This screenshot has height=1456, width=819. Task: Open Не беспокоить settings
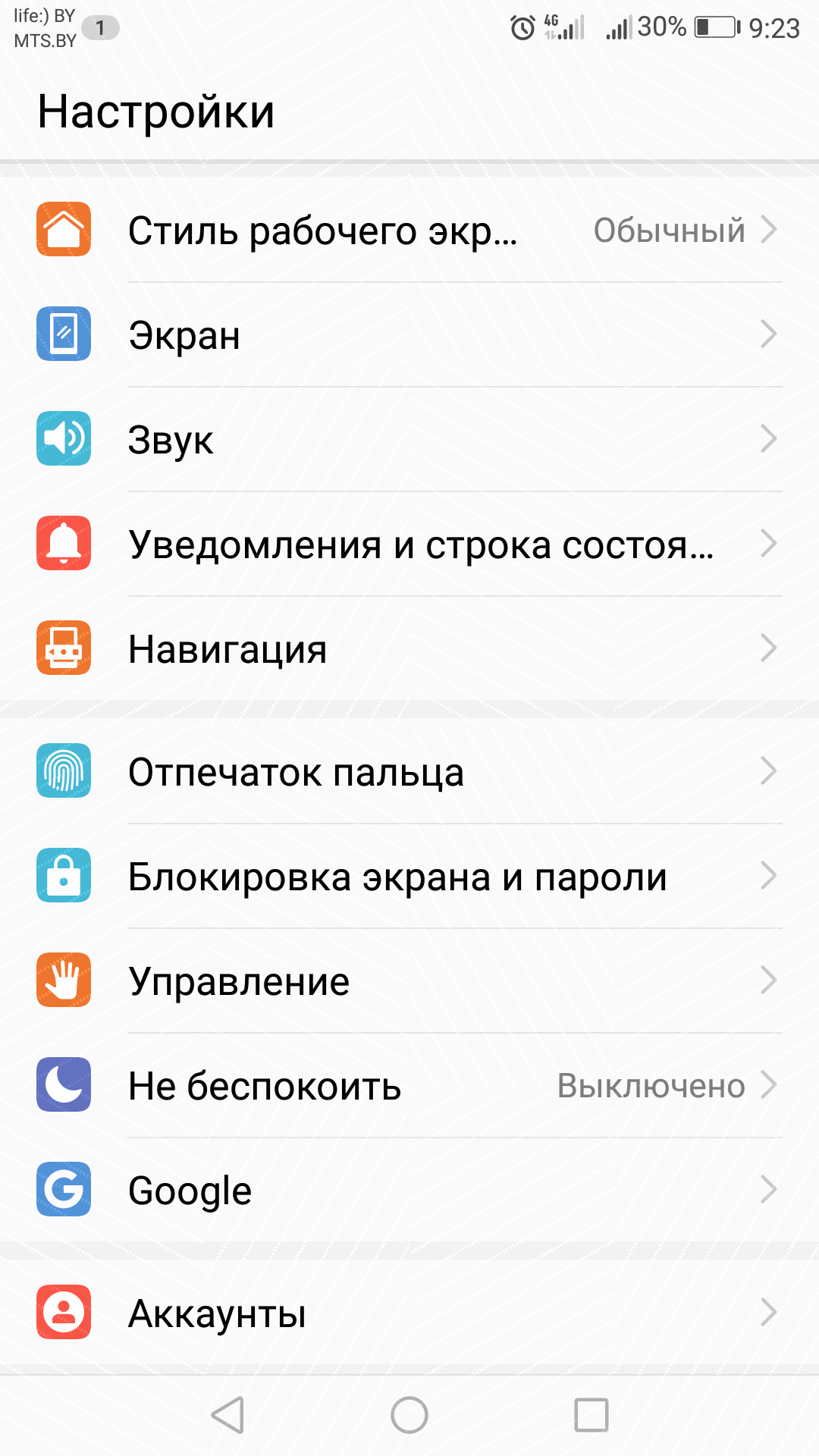coord(409,1085)
